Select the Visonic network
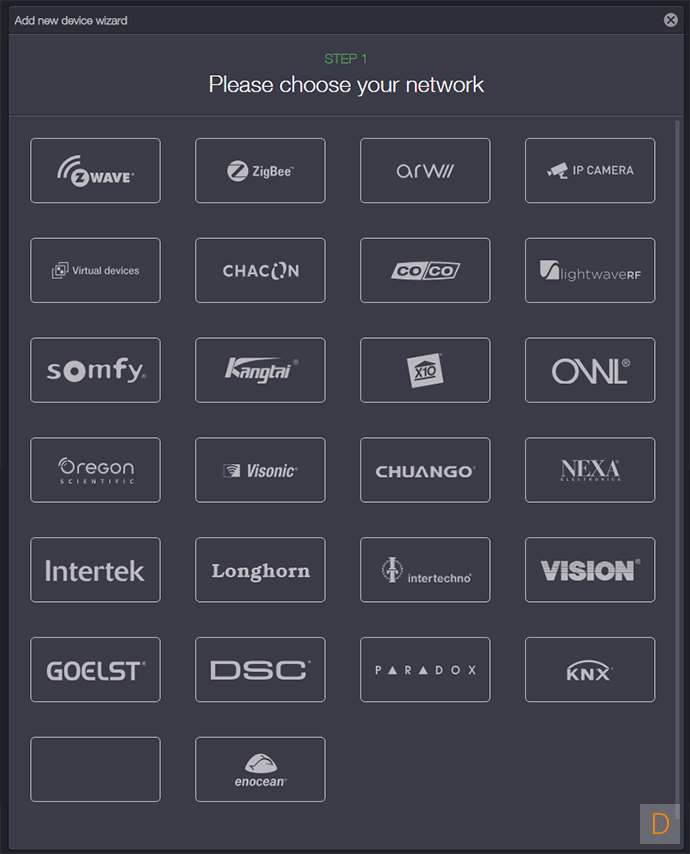This screenshot has width=690, height=854. tap(260, 471)
